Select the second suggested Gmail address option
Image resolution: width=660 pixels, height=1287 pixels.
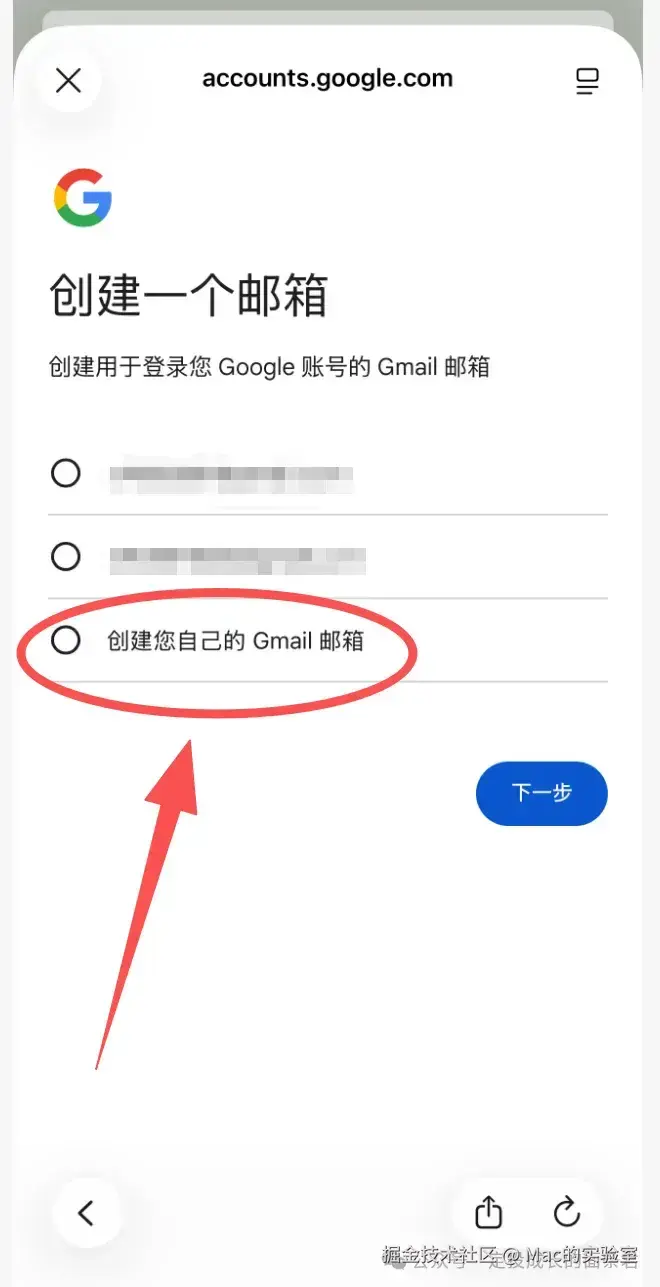[66, 556]
